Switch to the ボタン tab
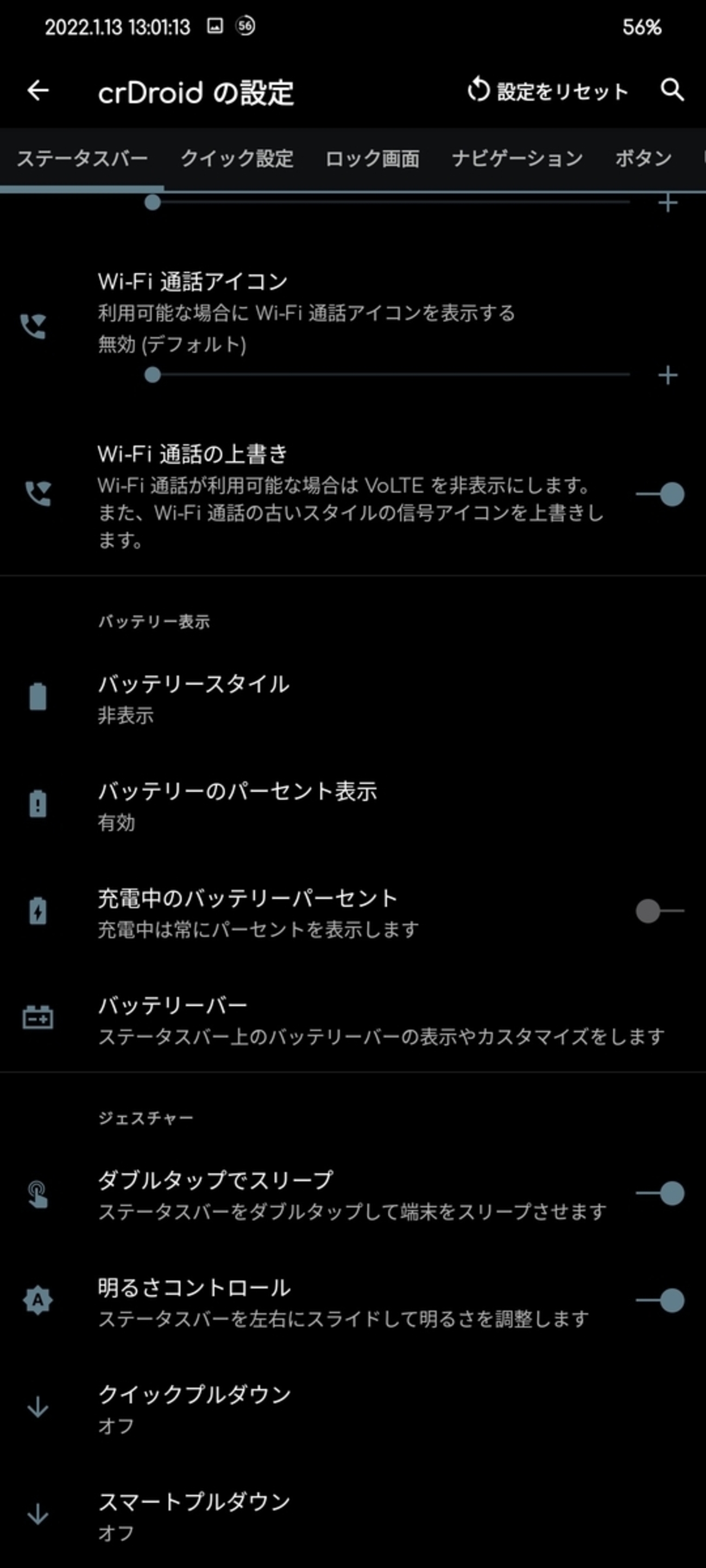This screenshot has width=706, height=1568. (643, 159)
